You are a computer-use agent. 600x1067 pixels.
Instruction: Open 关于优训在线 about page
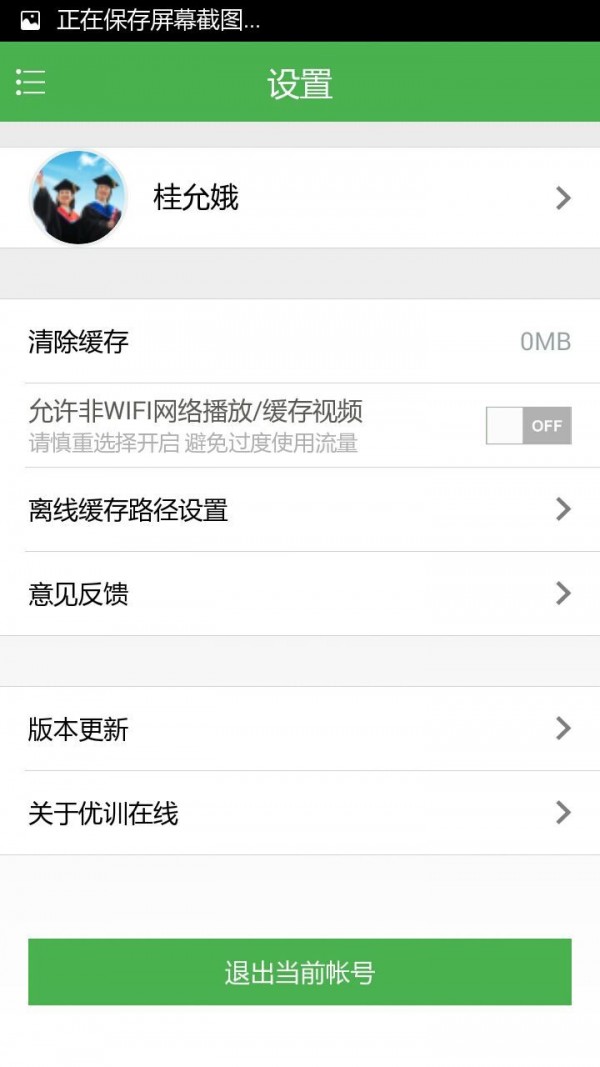tap(300, 813)
